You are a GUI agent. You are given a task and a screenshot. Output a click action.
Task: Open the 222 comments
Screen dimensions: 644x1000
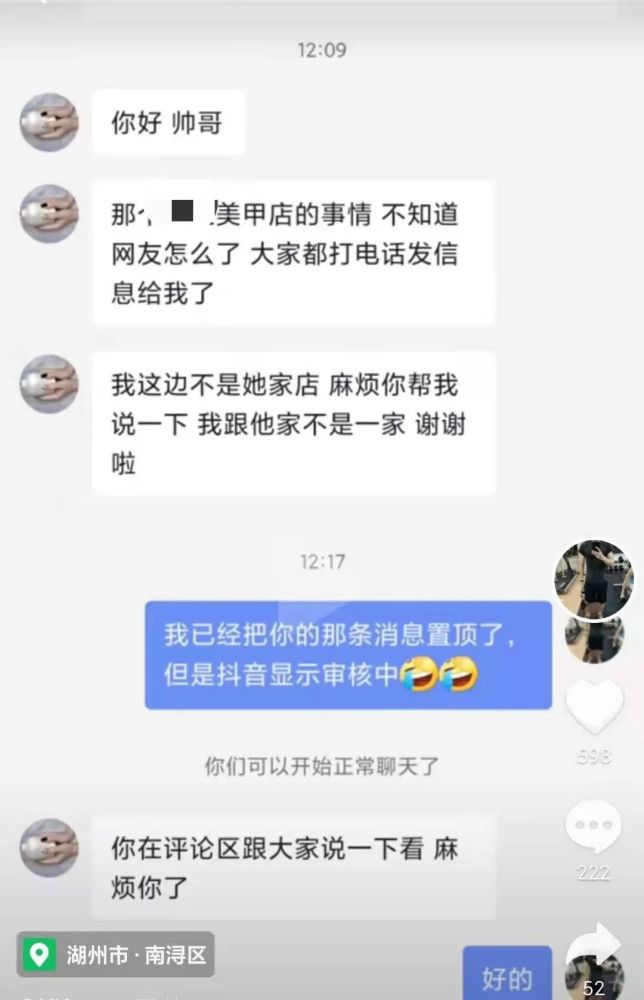click(x=593, y=829)
